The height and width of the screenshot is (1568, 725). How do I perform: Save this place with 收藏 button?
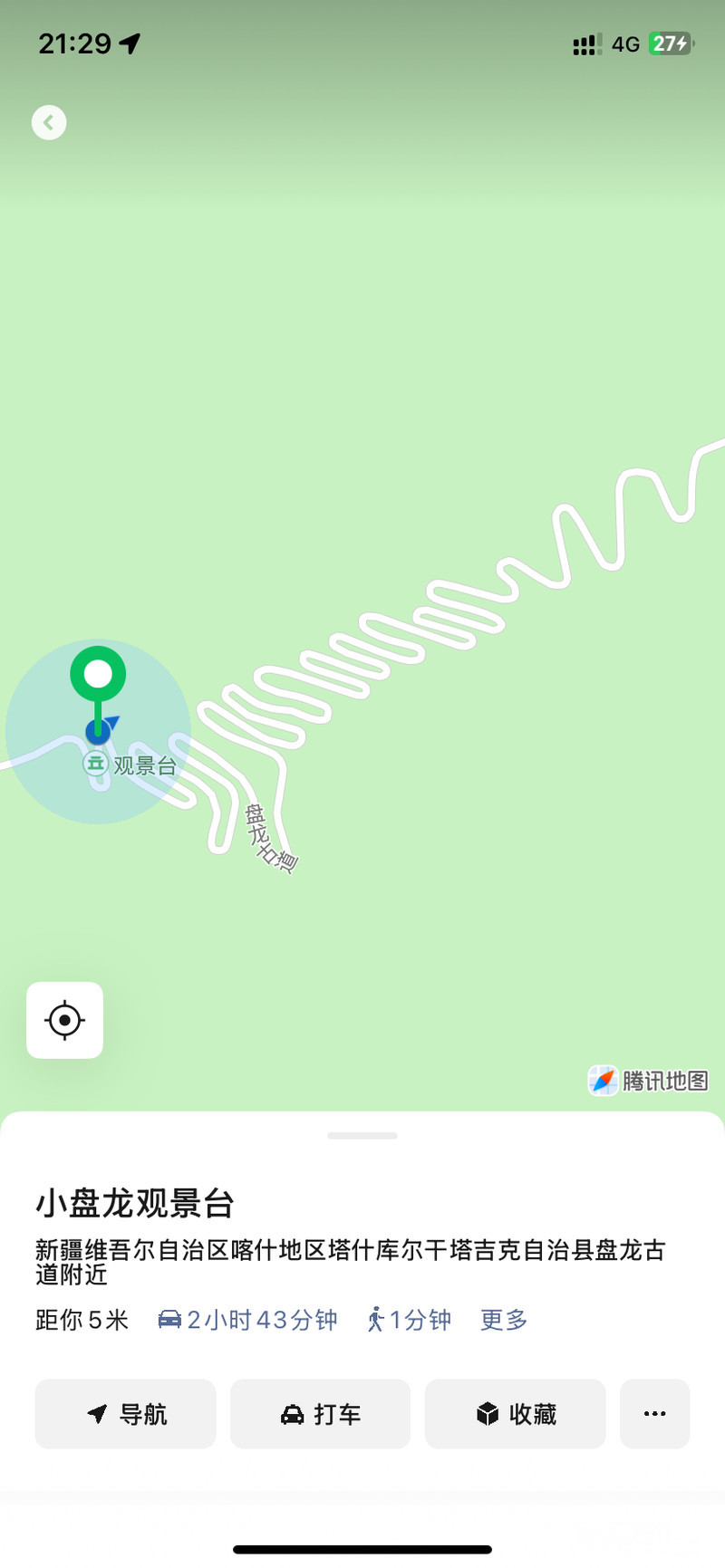(x=515, y=1414)
